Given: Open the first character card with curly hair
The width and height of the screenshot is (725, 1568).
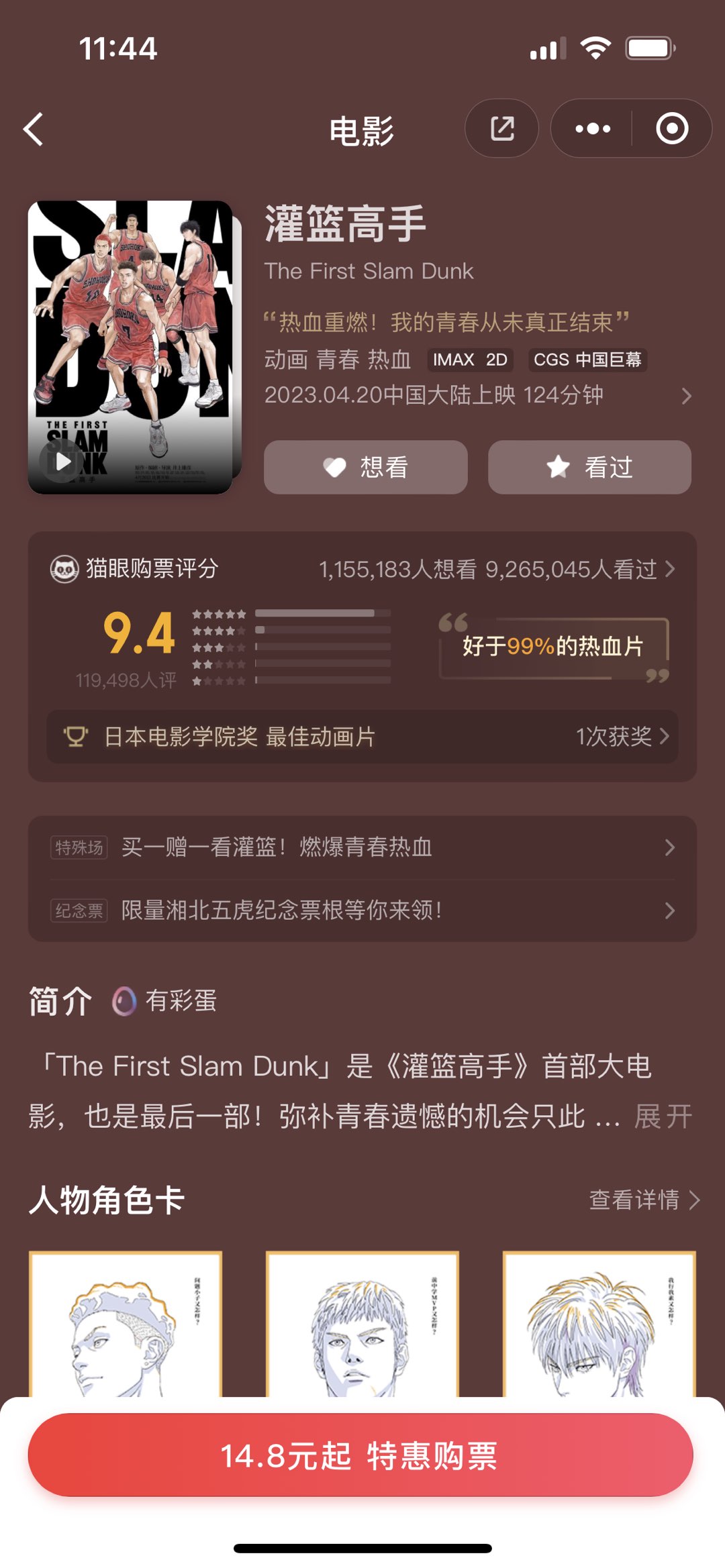Looking at the screenshot, I should (x=126, y=1325).
